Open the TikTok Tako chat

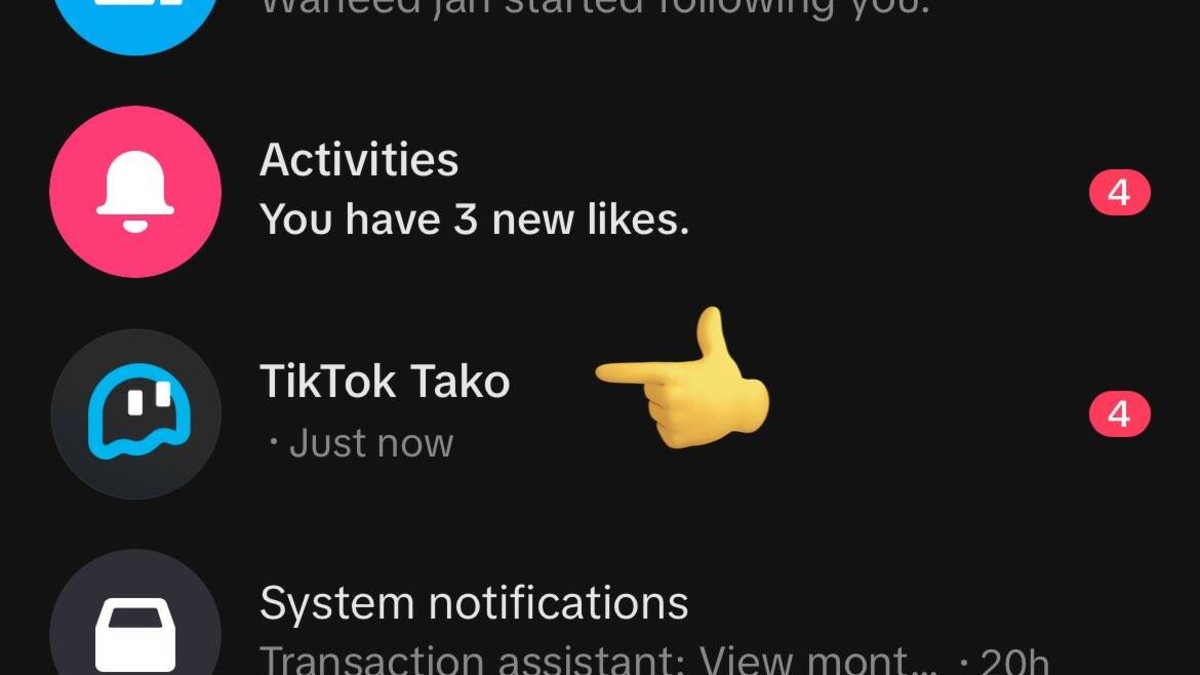pyautogui.click(x=385, y=410)
